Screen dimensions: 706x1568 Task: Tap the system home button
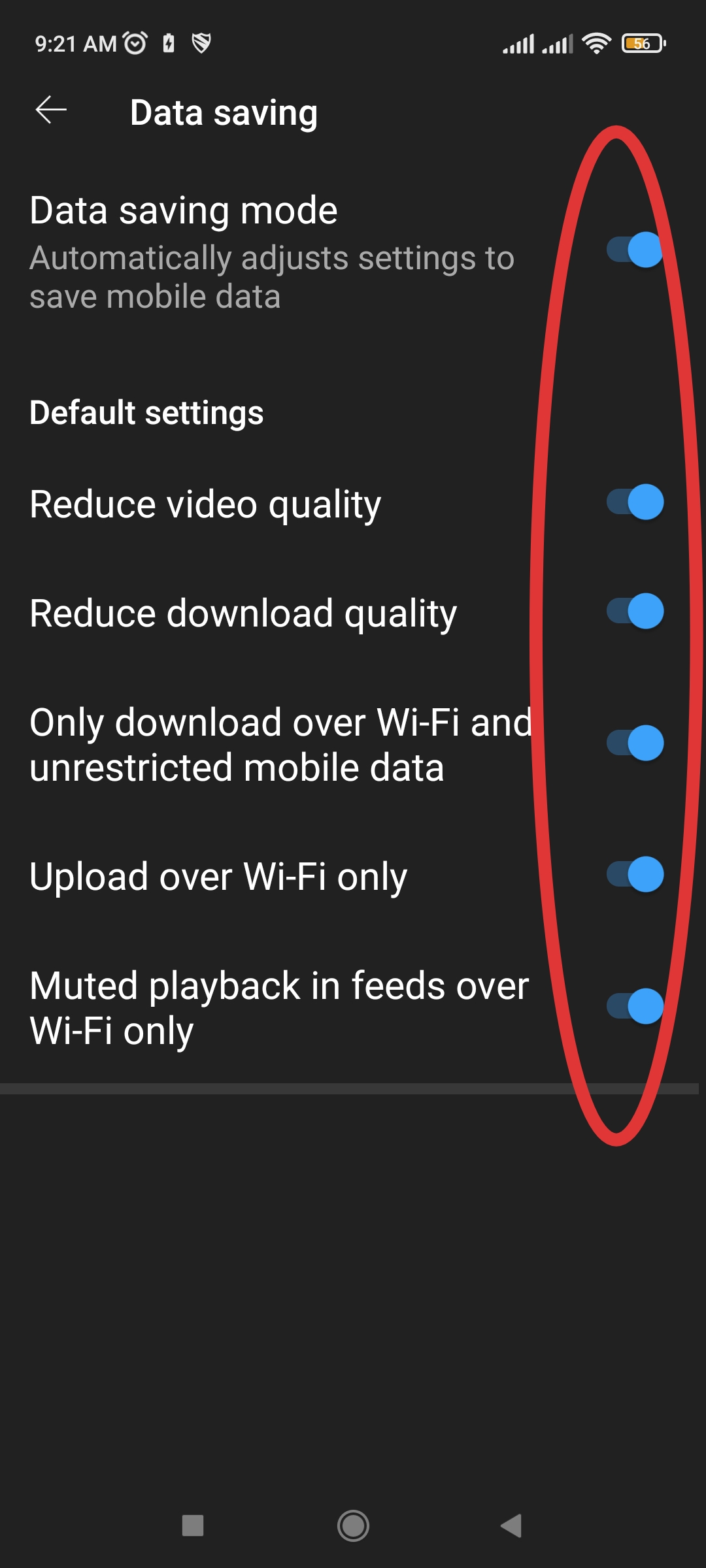353,1526
